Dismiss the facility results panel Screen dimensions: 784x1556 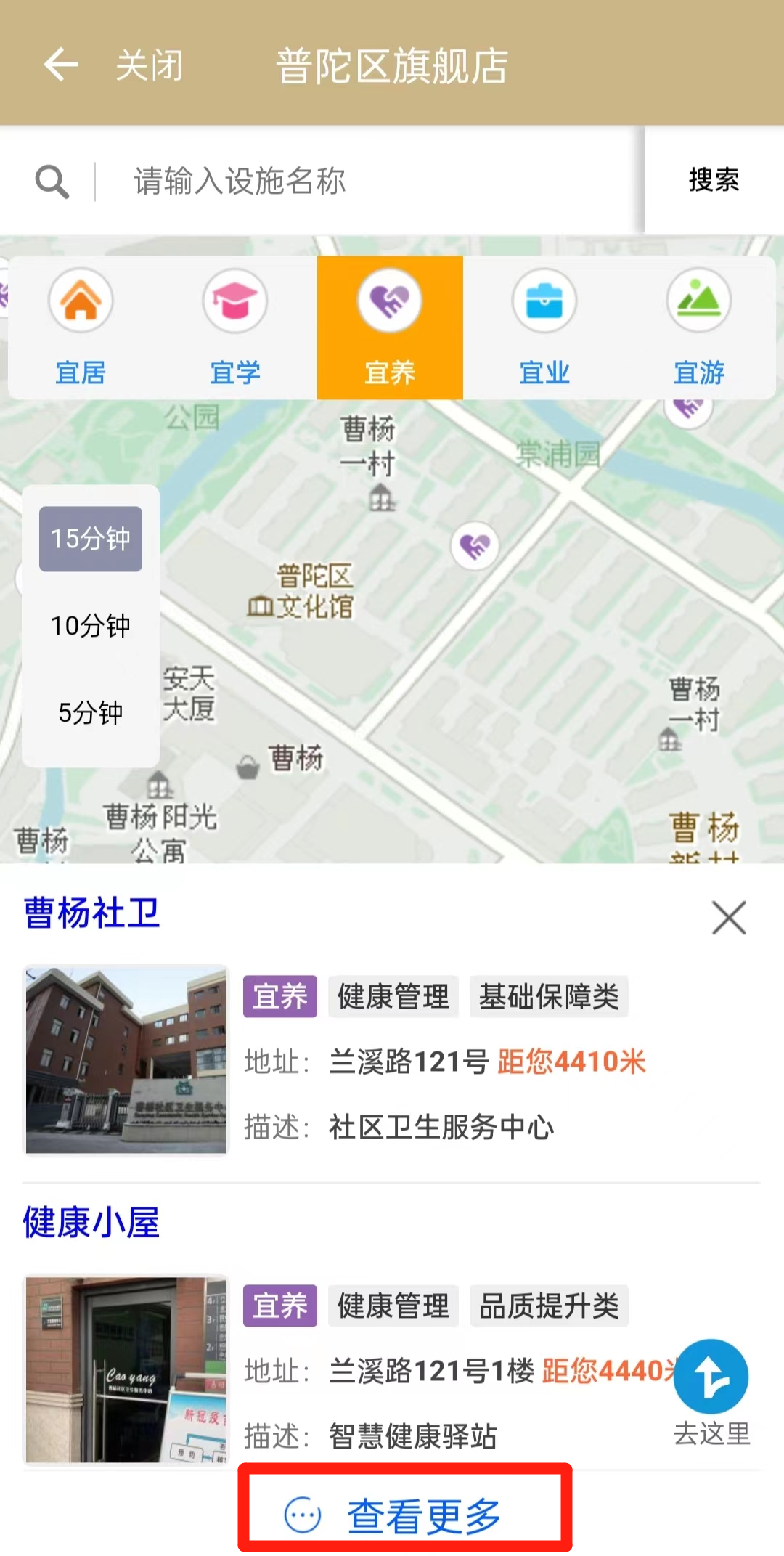(729, 918)
